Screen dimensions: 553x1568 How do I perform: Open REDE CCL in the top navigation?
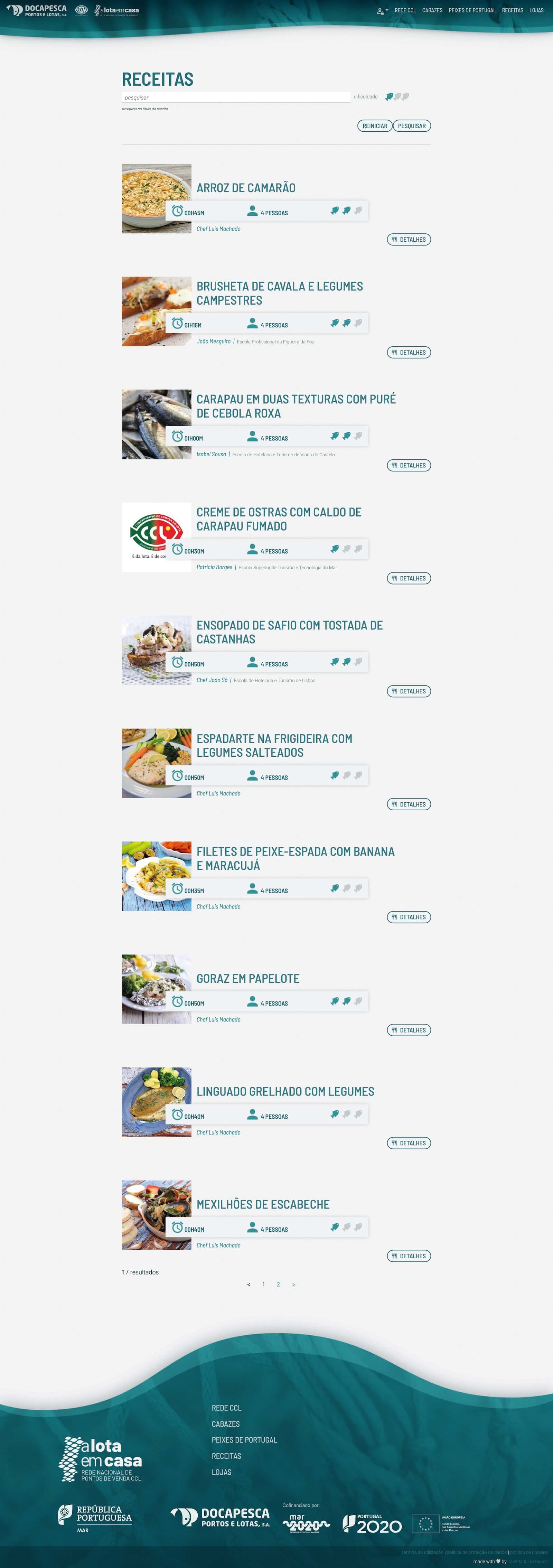[405, 10]
